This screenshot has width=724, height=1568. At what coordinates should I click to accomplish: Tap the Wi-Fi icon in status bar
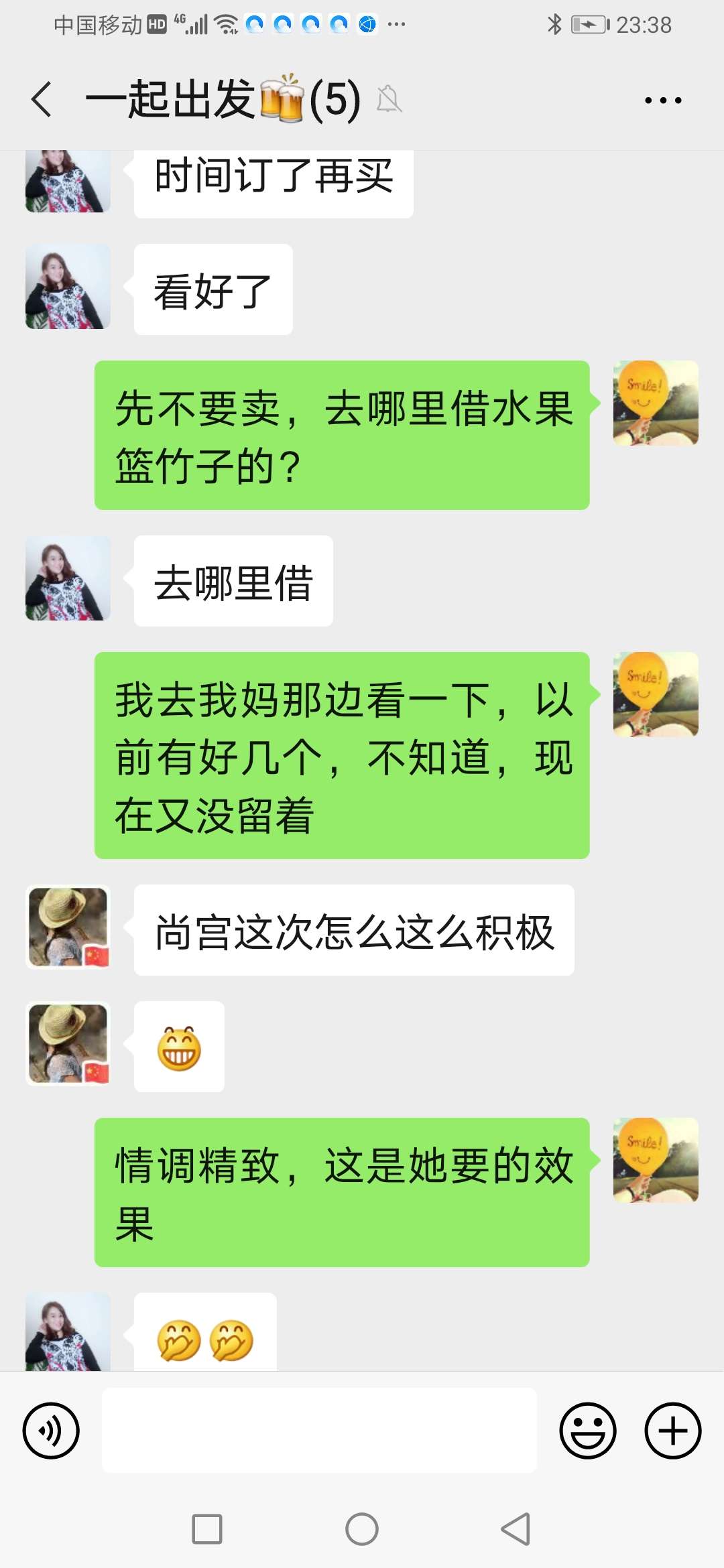click(225, 24)
